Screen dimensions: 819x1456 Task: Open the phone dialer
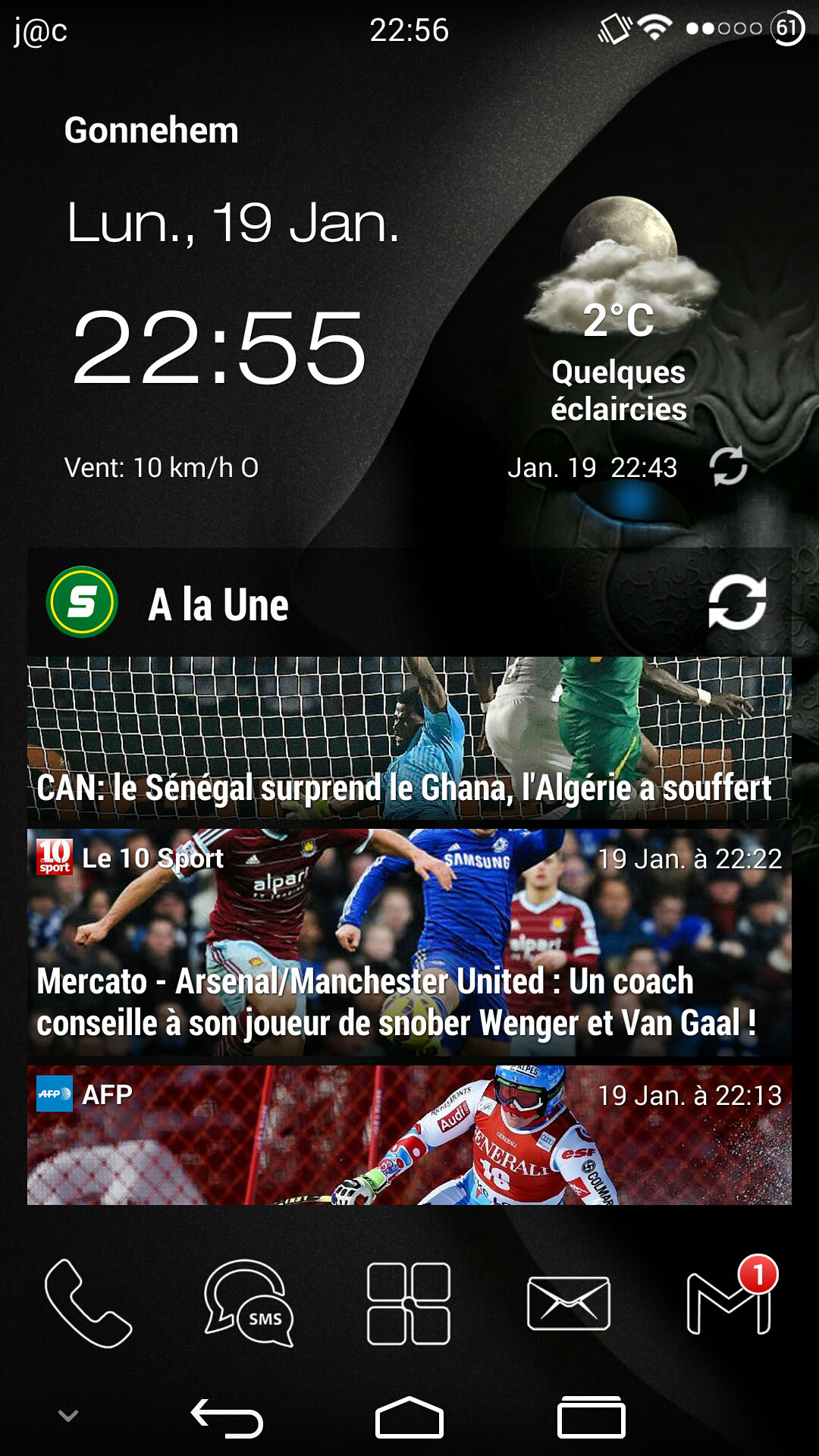pyautogui.click(x=88, y=1303)
